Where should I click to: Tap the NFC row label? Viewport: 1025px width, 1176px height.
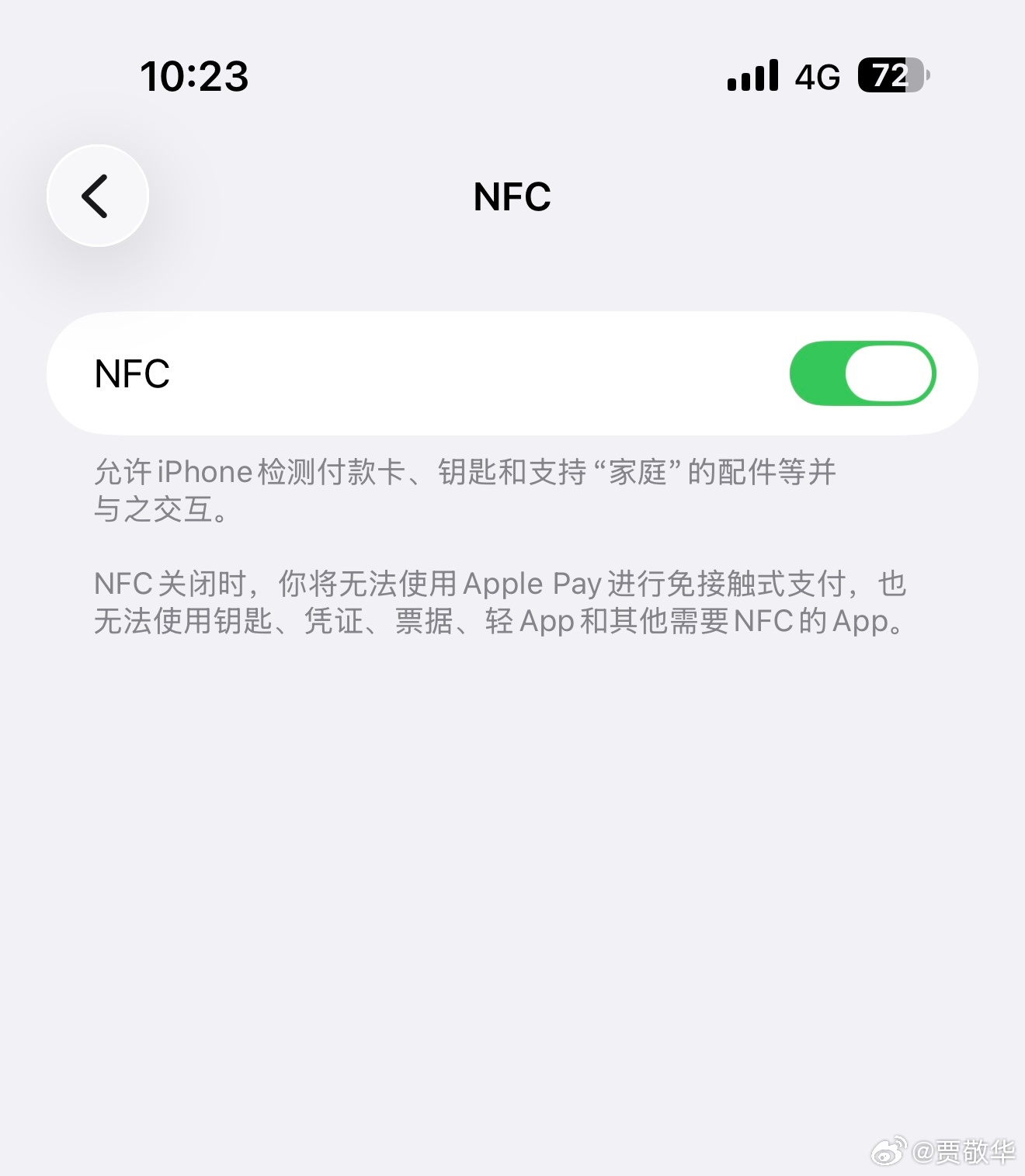tap(134, 373)
